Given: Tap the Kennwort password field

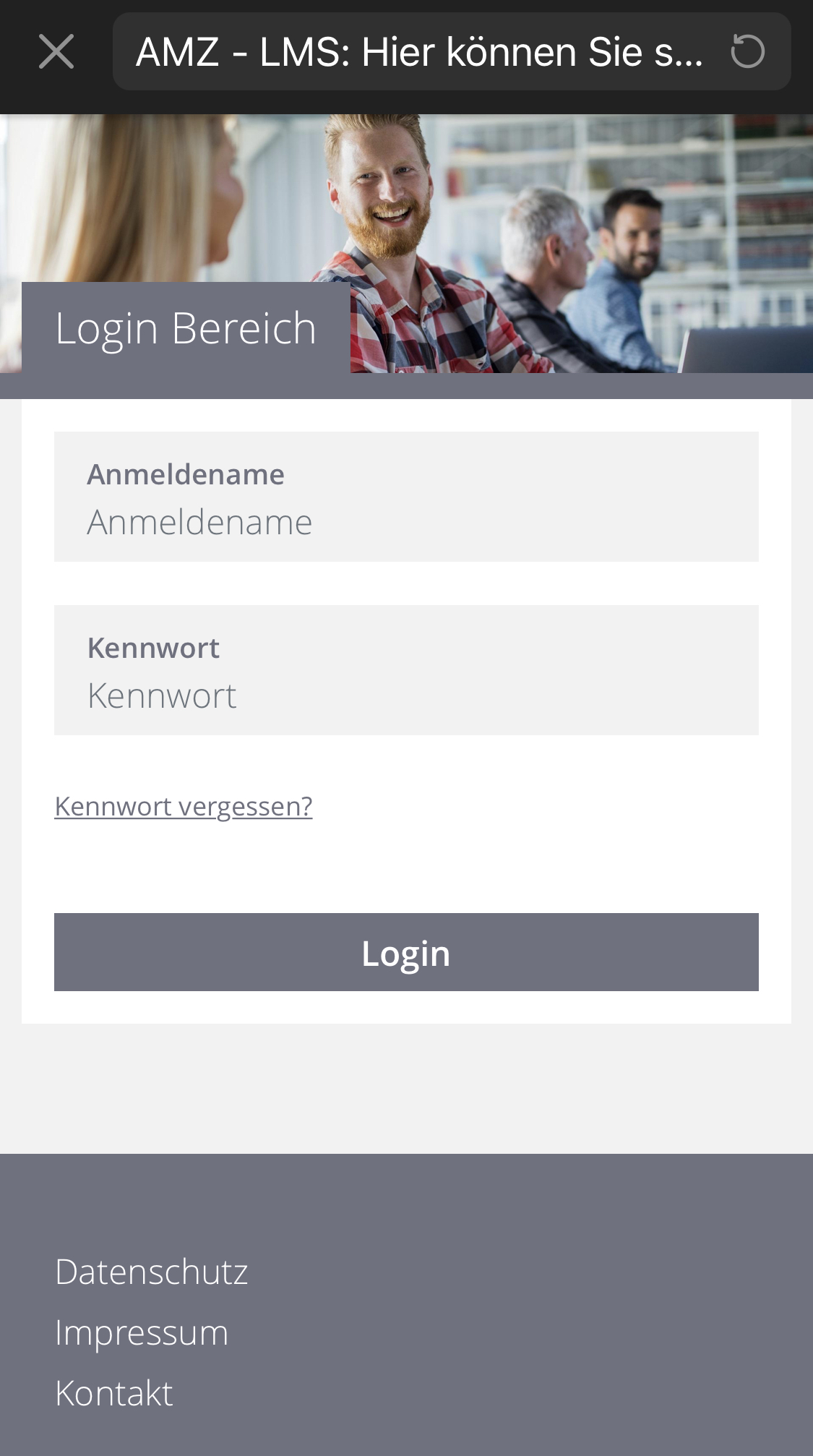Looking at the screenshot, I should point(406,695).
